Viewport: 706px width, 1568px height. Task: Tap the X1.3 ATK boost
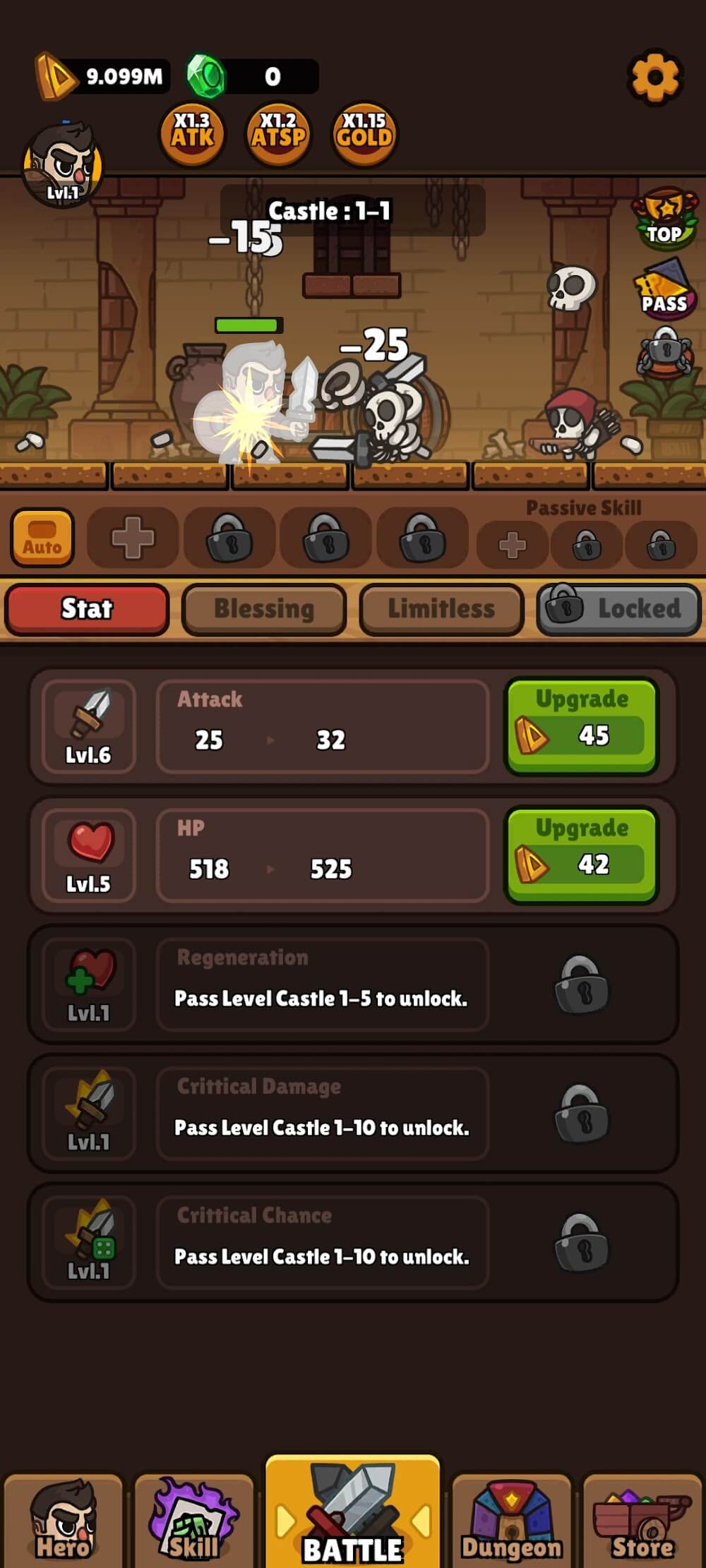pos(192,134)
